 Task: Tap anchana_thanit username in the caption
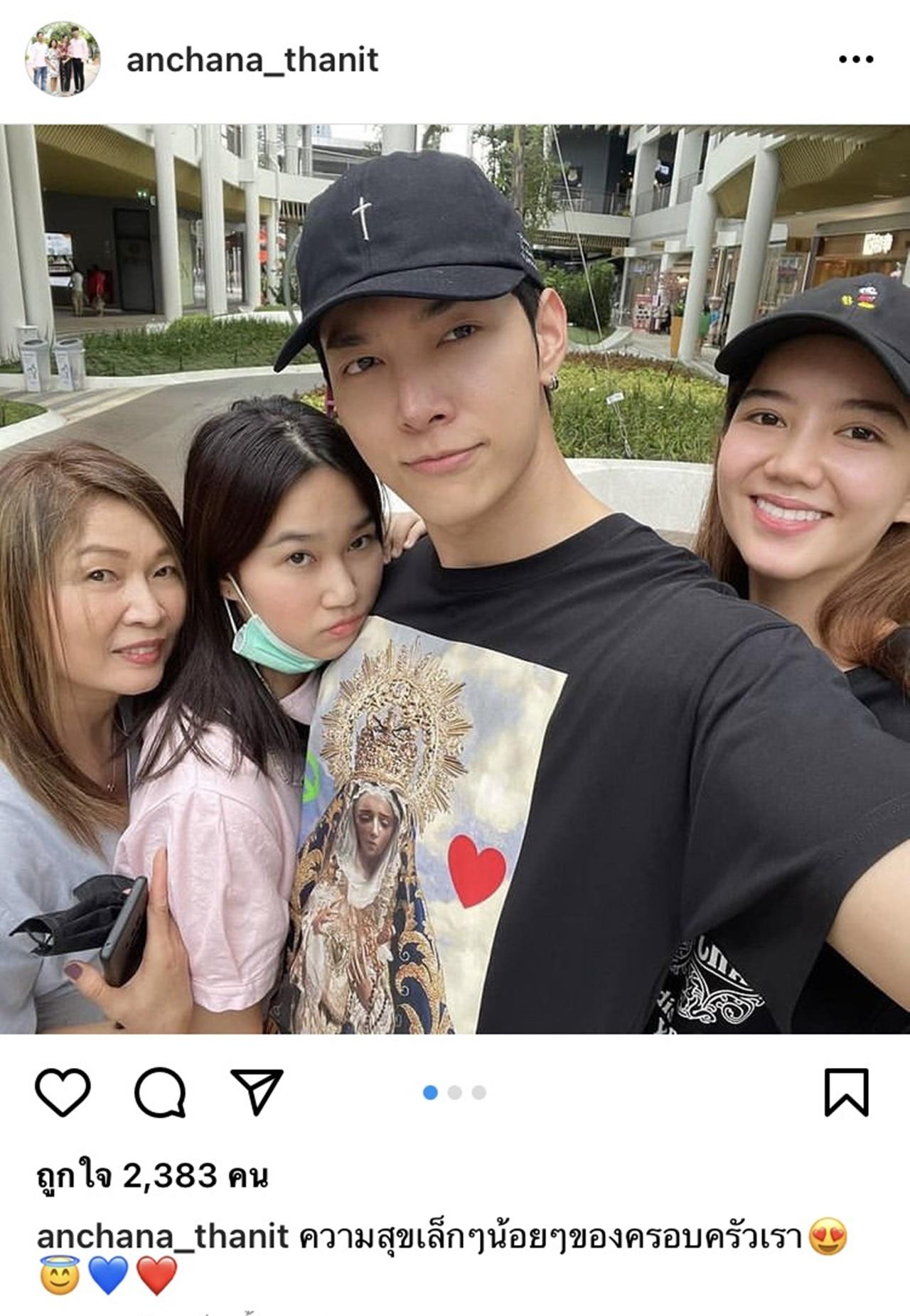pyautogui.click(x=163, y=1236)
